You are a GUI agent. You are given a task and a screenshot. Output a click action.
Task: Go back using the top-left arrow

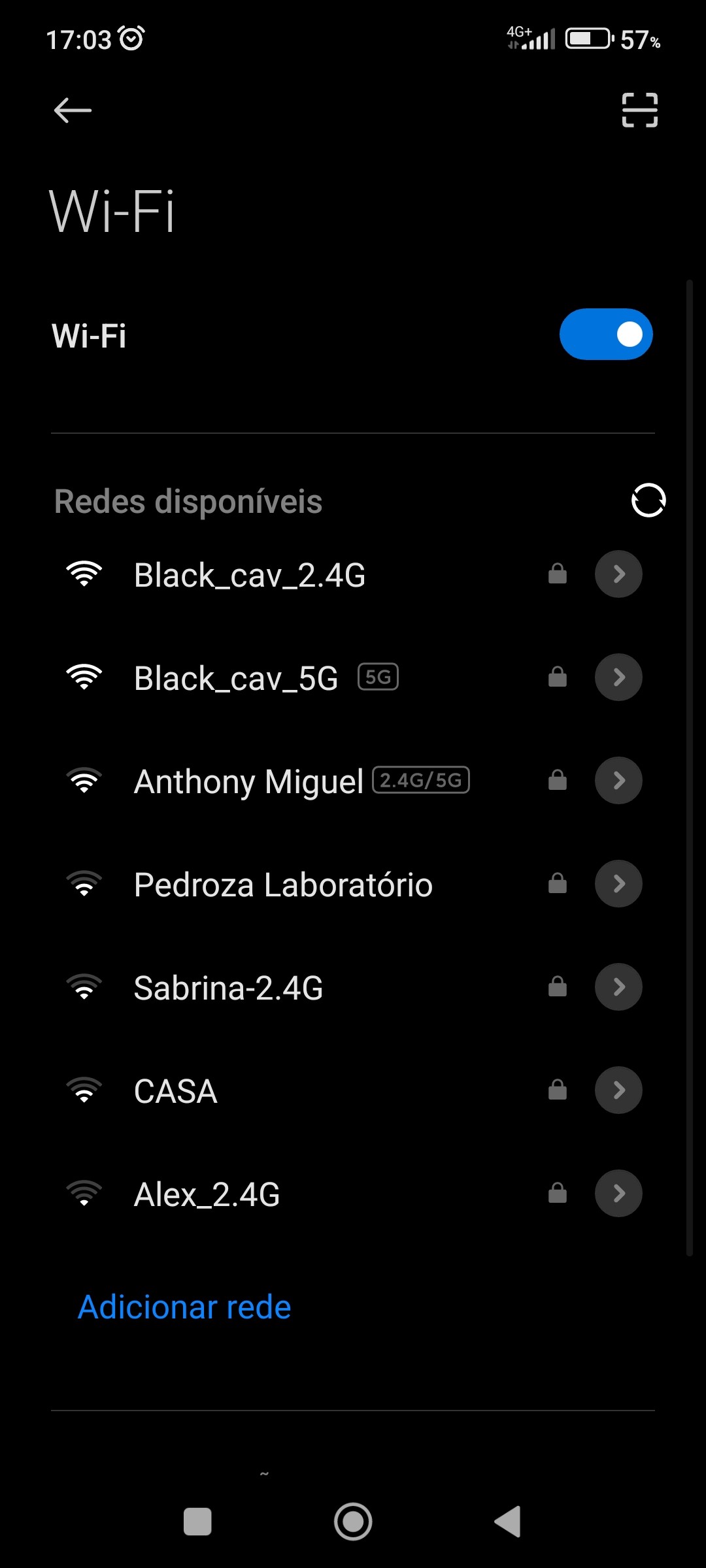73,110
